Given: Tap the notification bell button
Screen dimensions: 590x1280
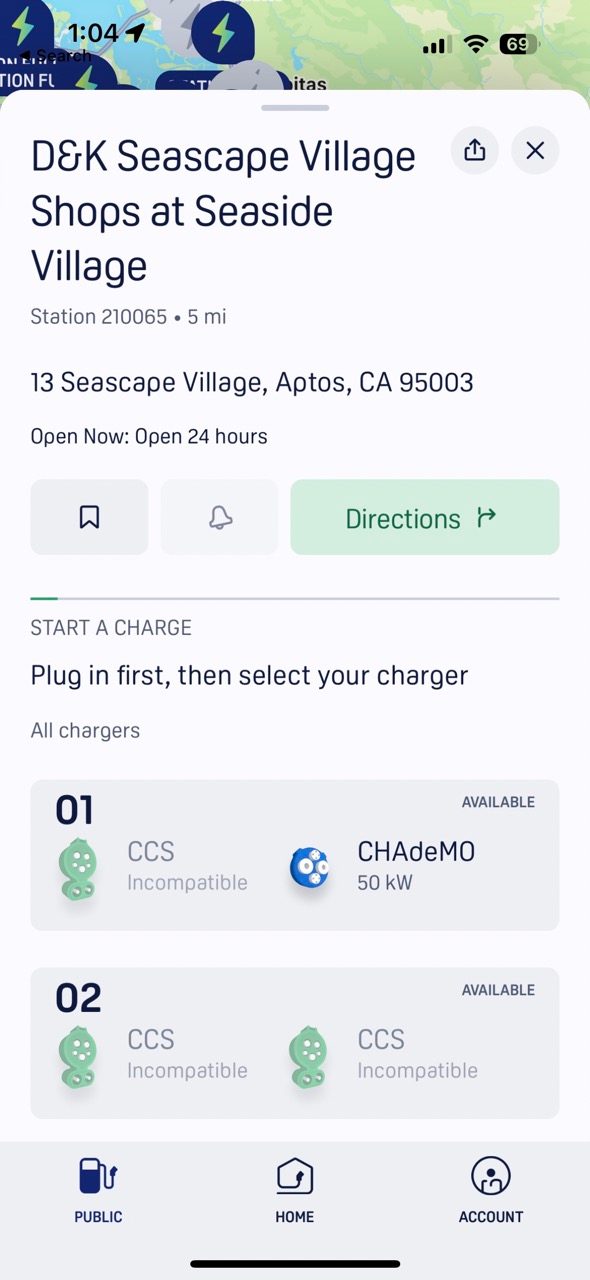Looking at the screenshot, I should (x=220, y=517).
